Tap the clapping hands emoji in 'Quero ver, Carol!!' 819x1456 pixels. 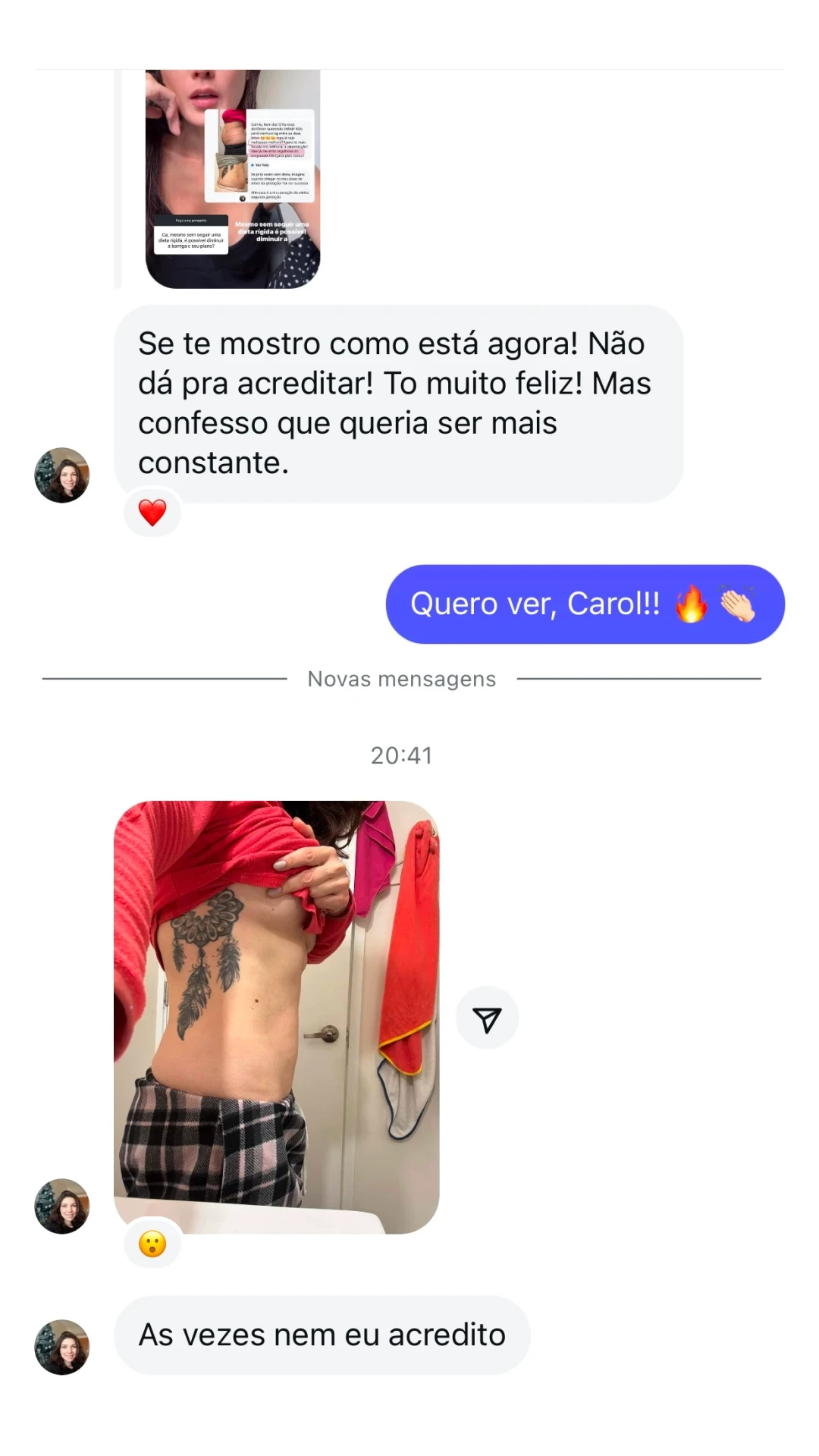[739, 604]
